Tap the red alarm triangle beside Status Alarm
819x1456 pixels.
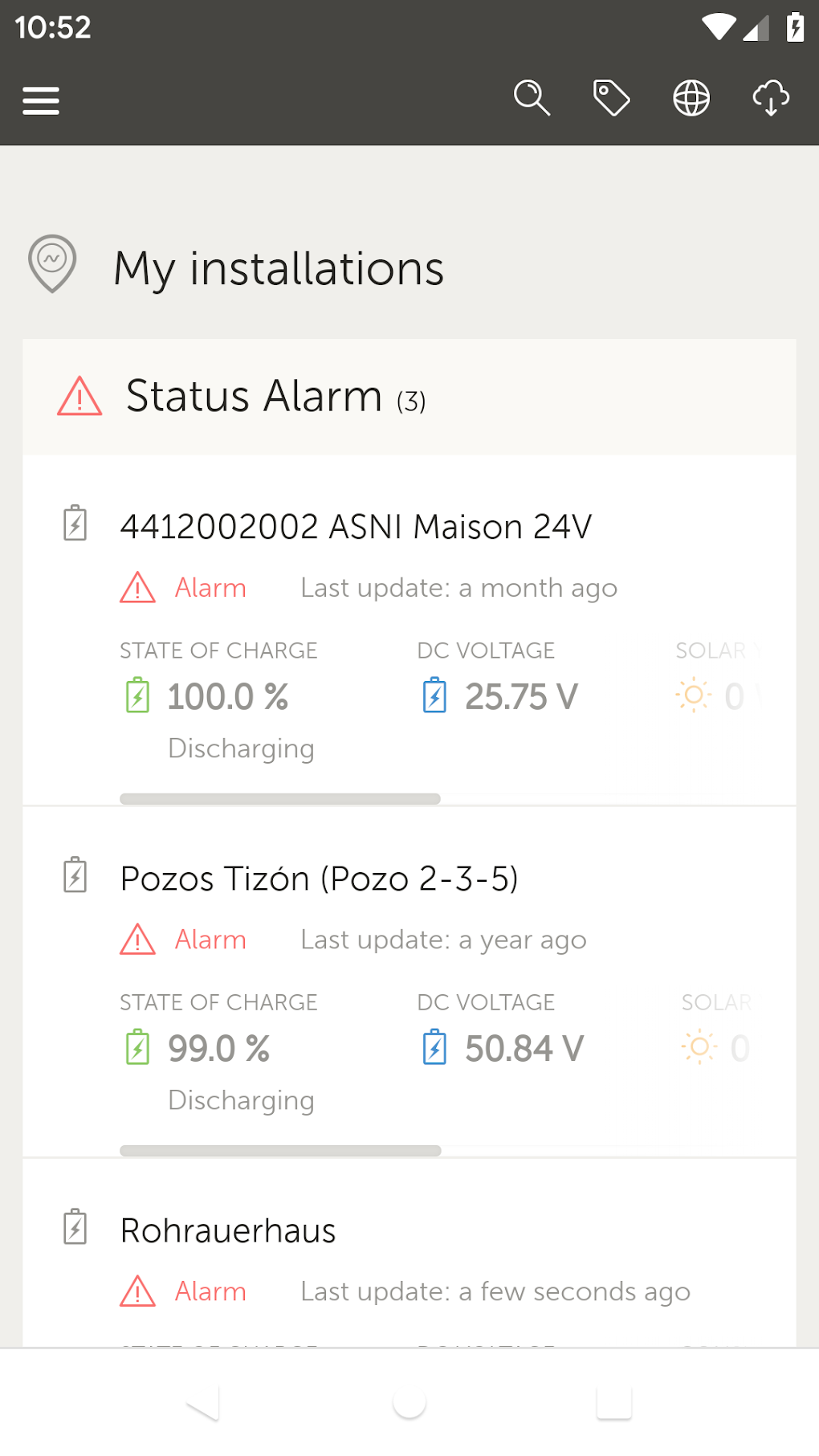[x=79, y=396]
